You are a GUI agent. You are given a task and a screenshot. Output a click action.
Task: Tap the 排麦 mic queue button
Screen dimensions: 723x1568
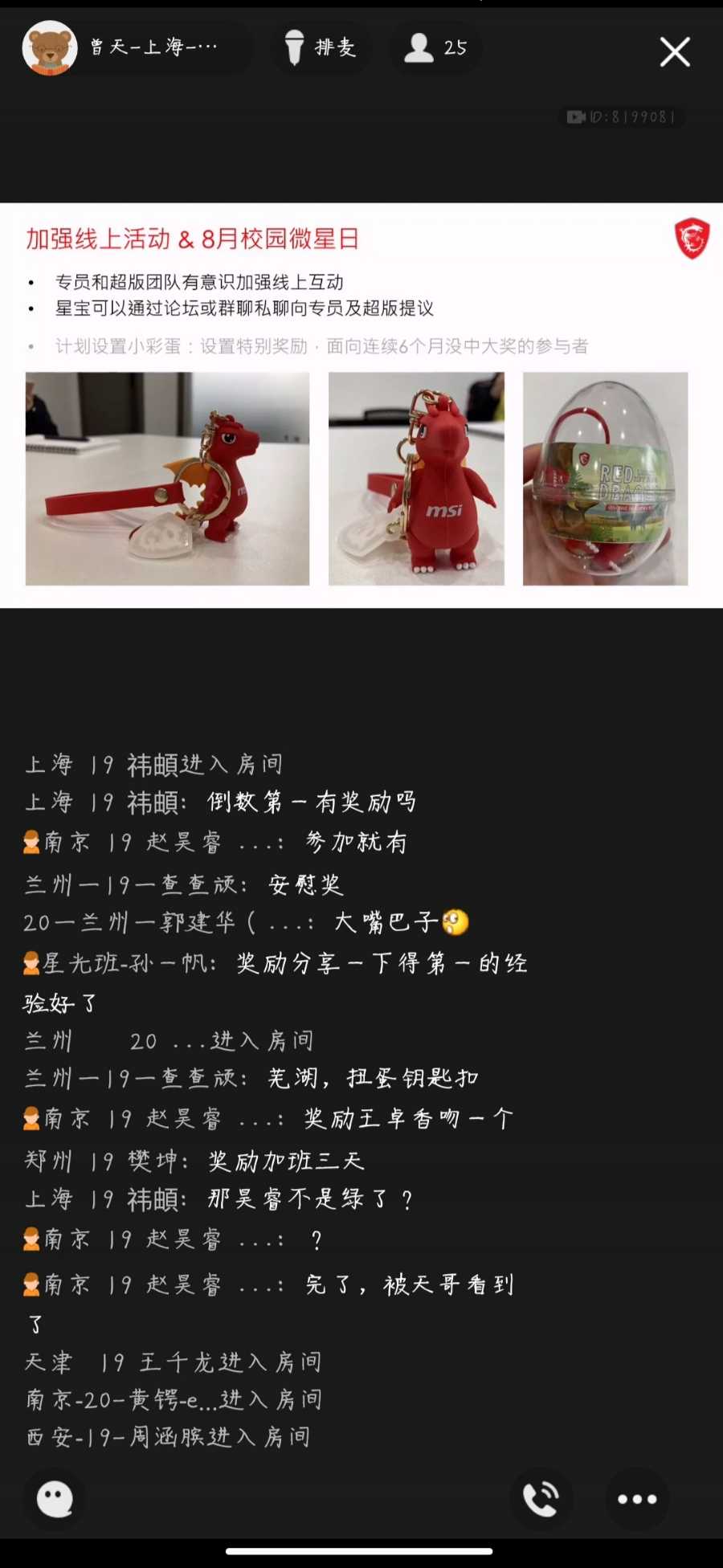[x=321, y=48]
